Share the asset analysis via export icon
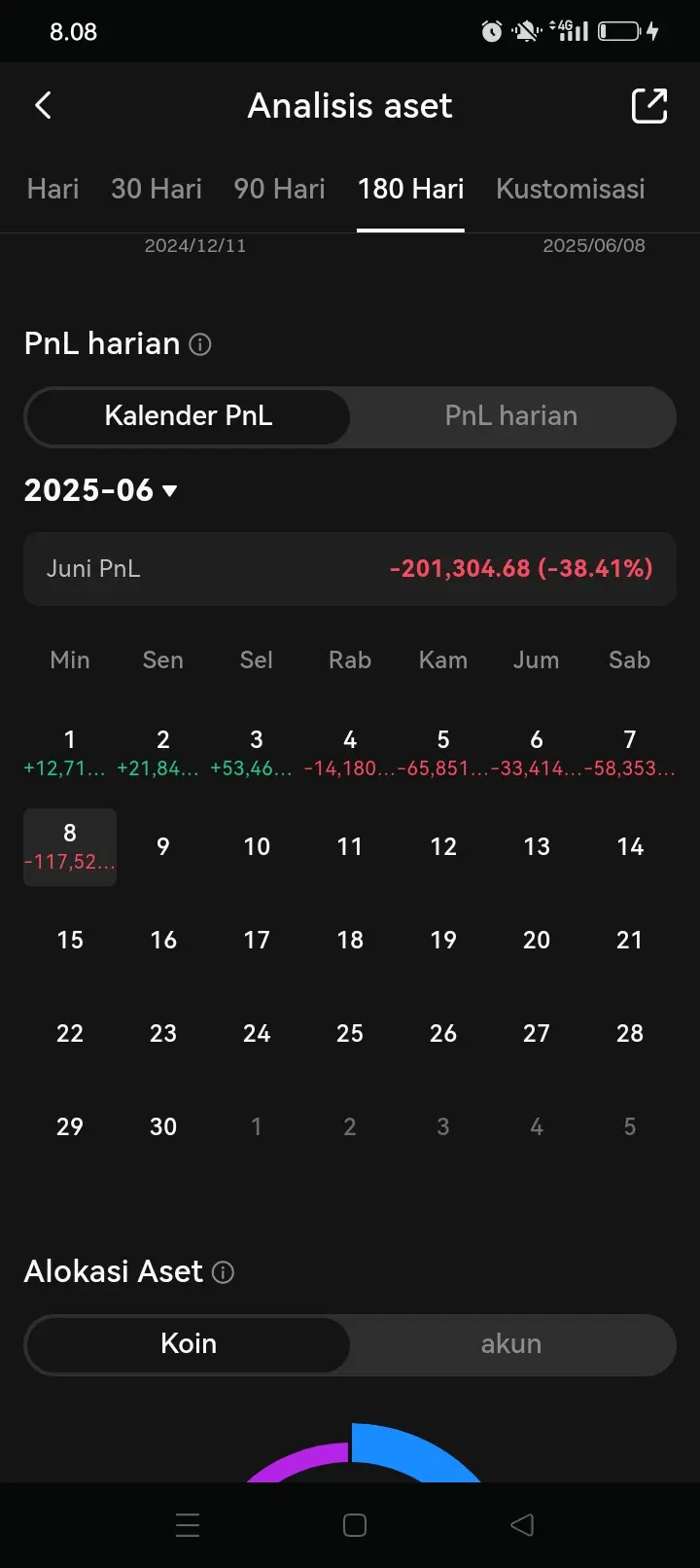 coord(649,105)
